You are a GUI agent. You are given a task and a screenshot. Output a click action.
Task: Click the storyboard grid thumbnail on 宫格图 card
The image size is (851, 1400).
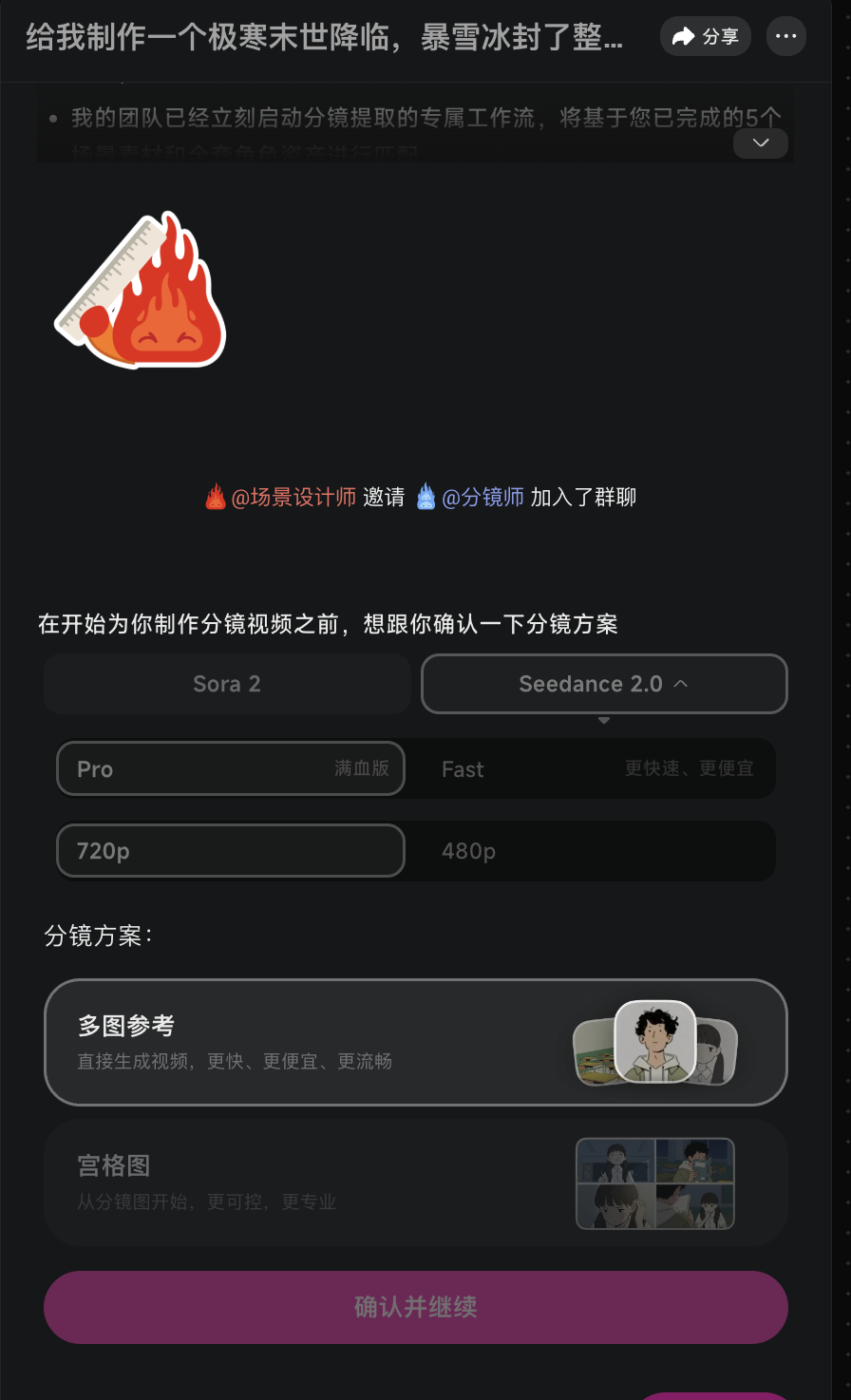tap(655, 1182)
